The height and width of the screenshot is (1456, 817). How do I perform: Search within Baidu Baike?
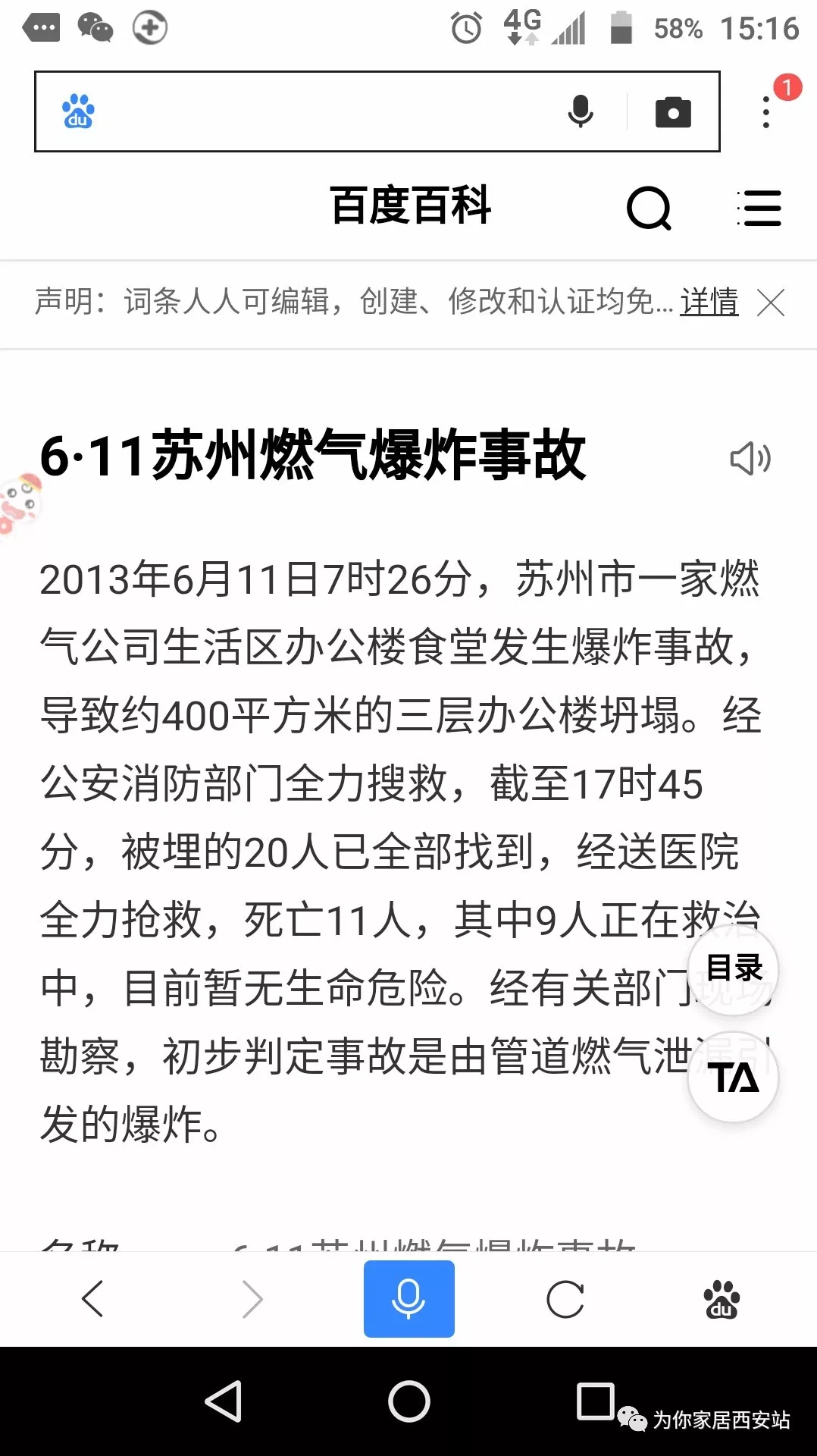[x=650, y=208]
